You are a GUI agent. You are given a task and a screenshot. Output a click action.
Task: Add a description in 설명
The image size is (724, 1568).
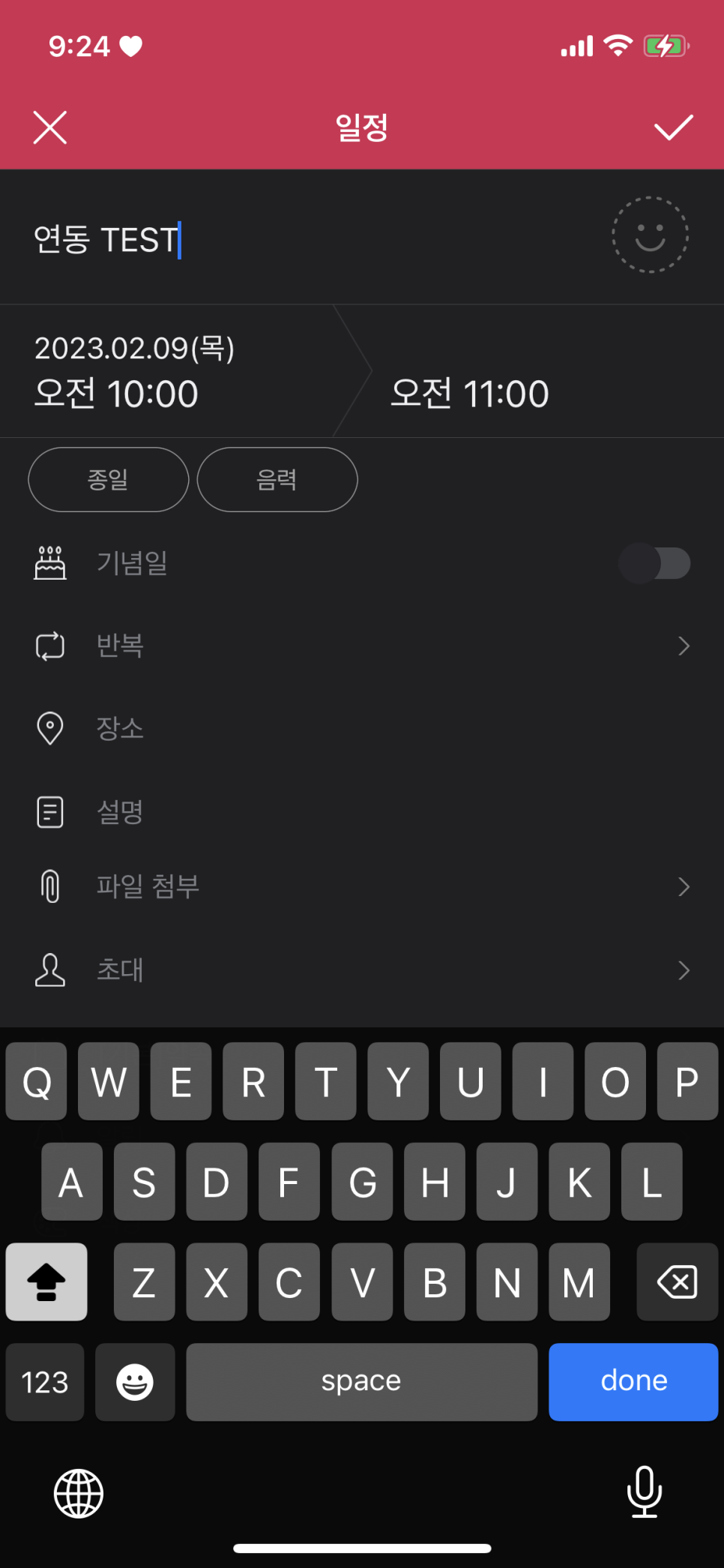click(362, 811)
